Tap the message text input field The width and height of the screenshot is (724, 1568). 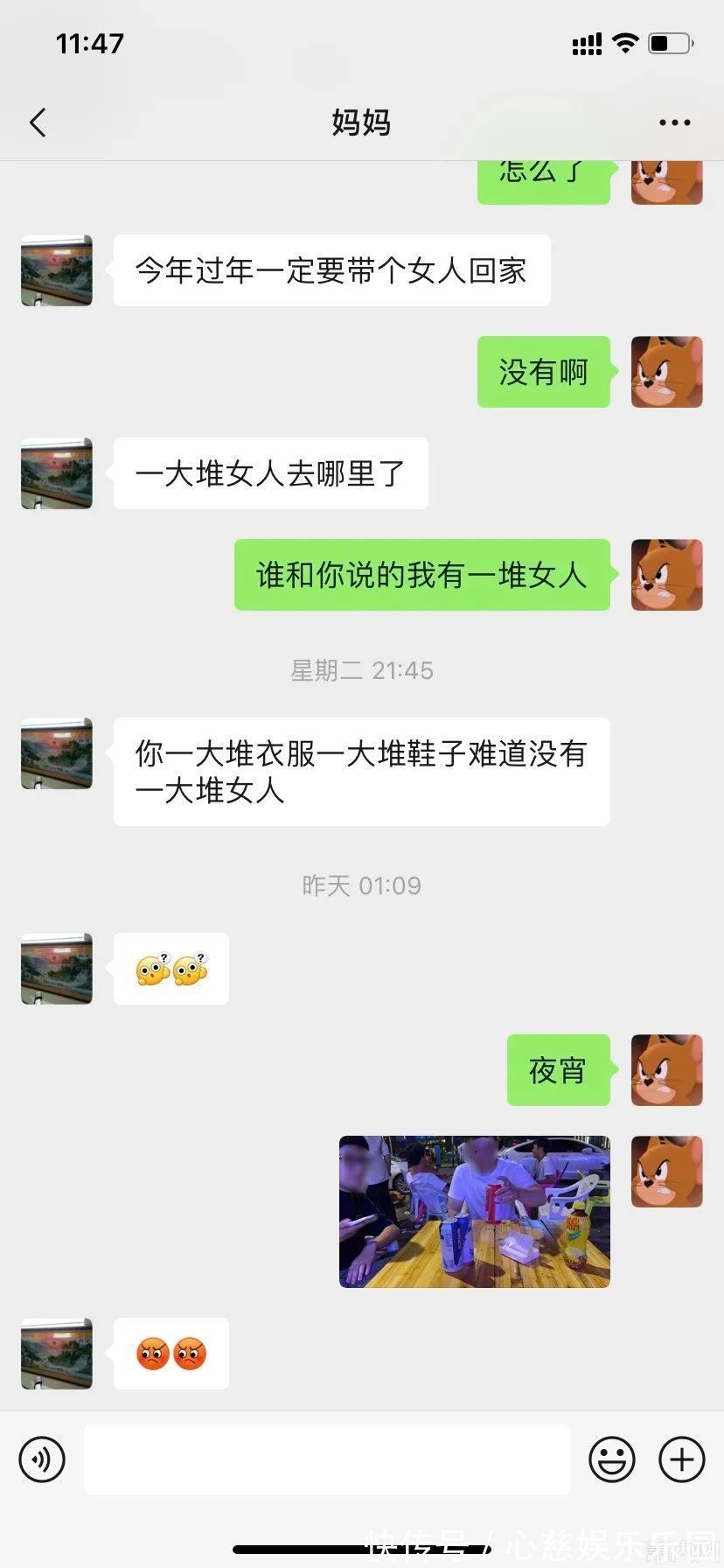point(328,1459)
